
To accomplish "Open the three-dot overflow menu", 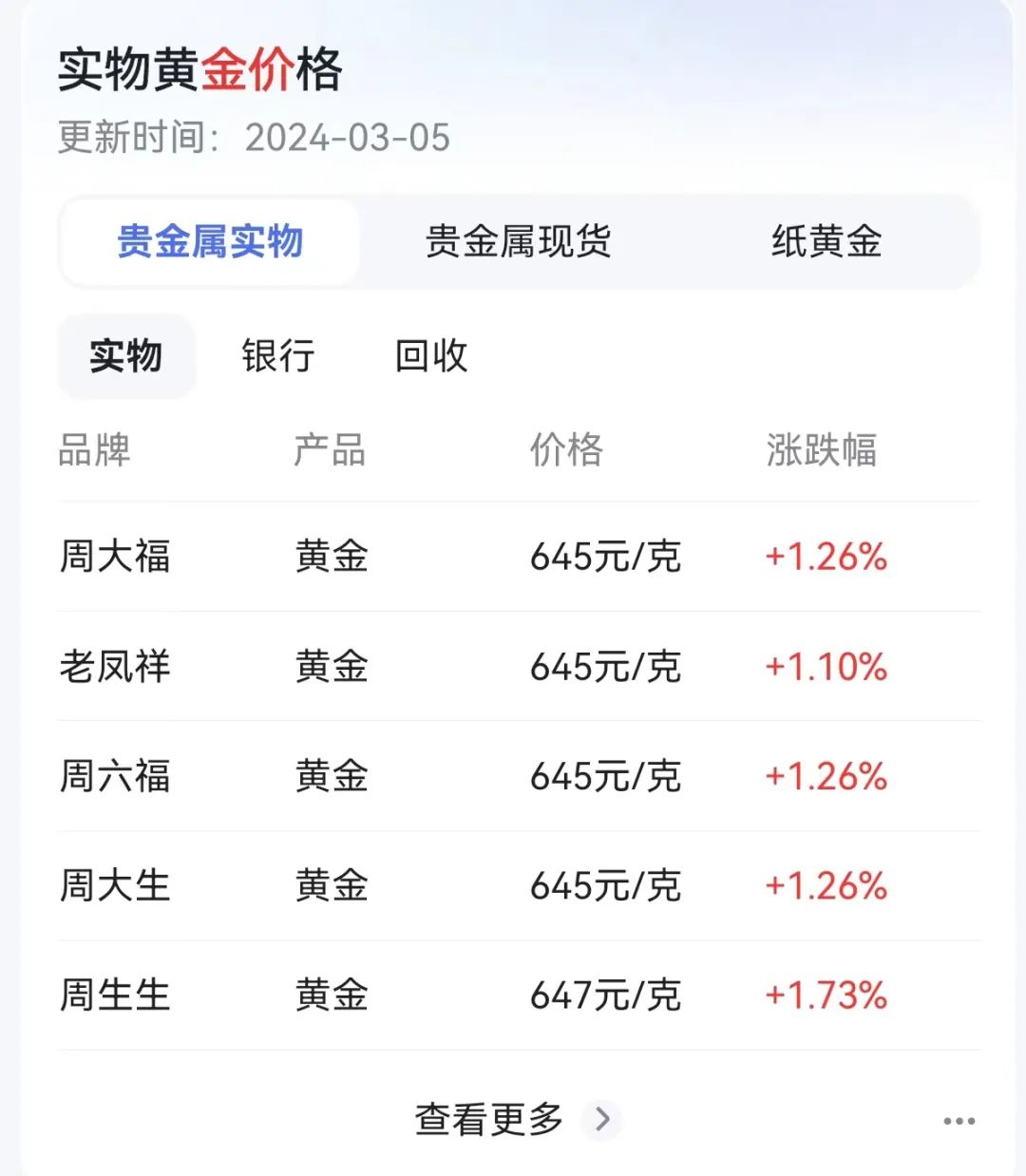I will tap(959, 1121).
